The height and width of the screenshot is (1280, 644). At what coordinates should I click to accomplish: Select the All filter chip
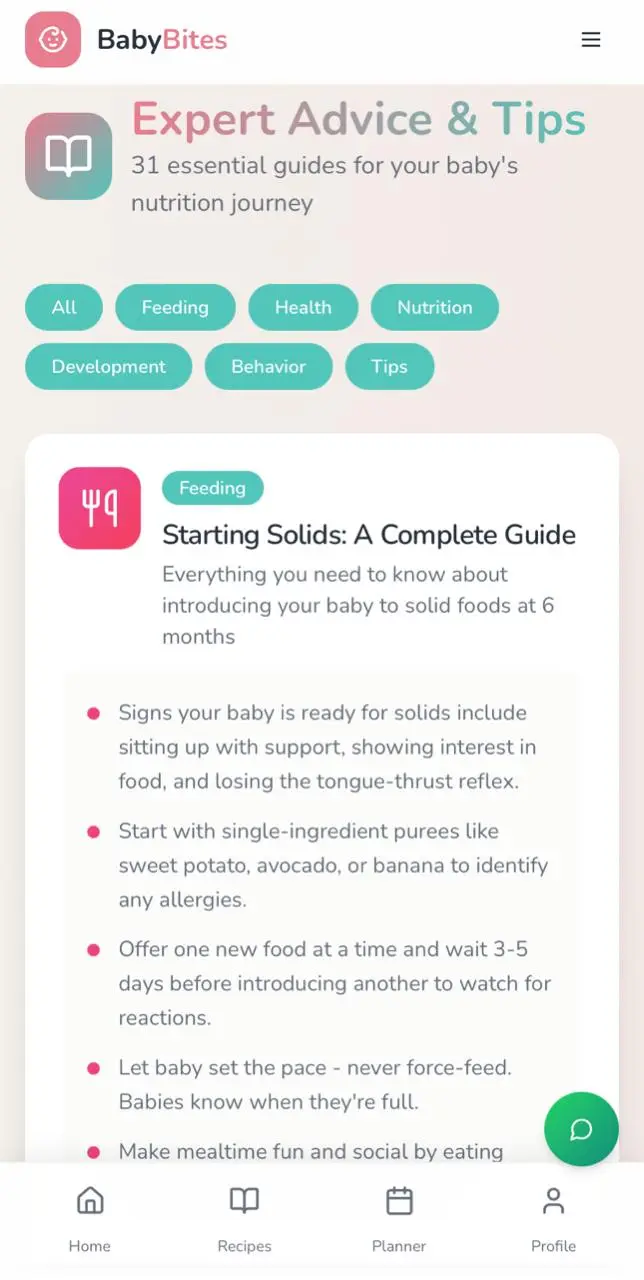64,307
